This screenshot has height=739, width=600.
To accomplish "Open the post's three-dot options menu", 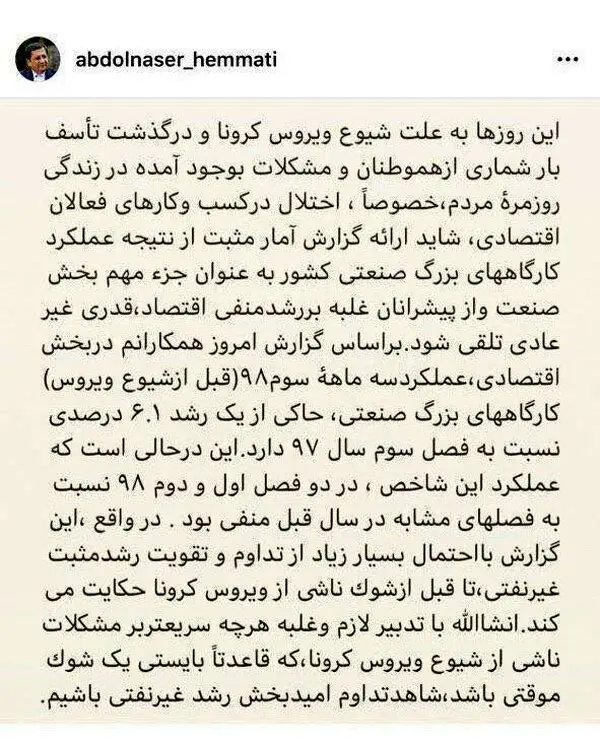I will click(567, 60).
